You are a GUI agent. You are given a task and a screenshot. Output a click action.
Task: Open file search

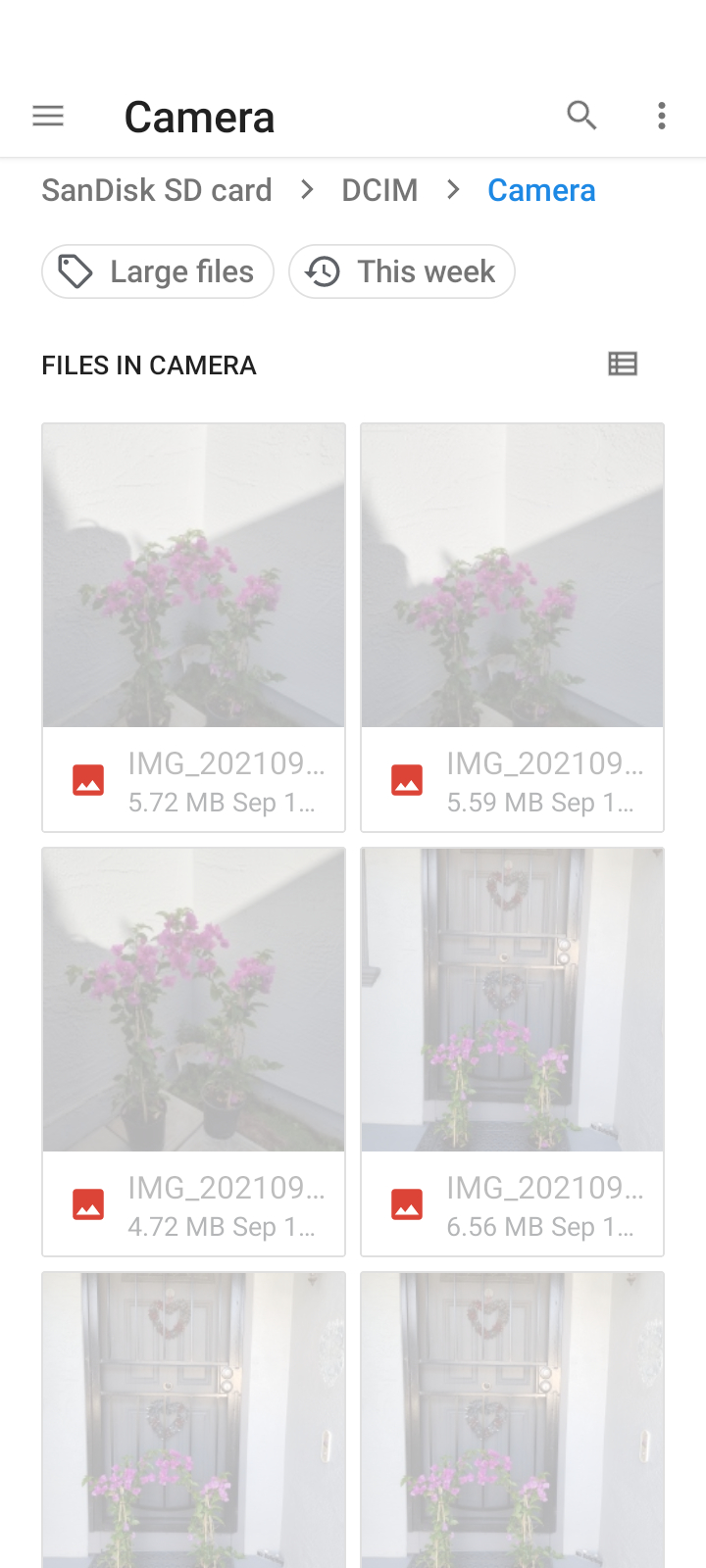click(x=581, y=116)
